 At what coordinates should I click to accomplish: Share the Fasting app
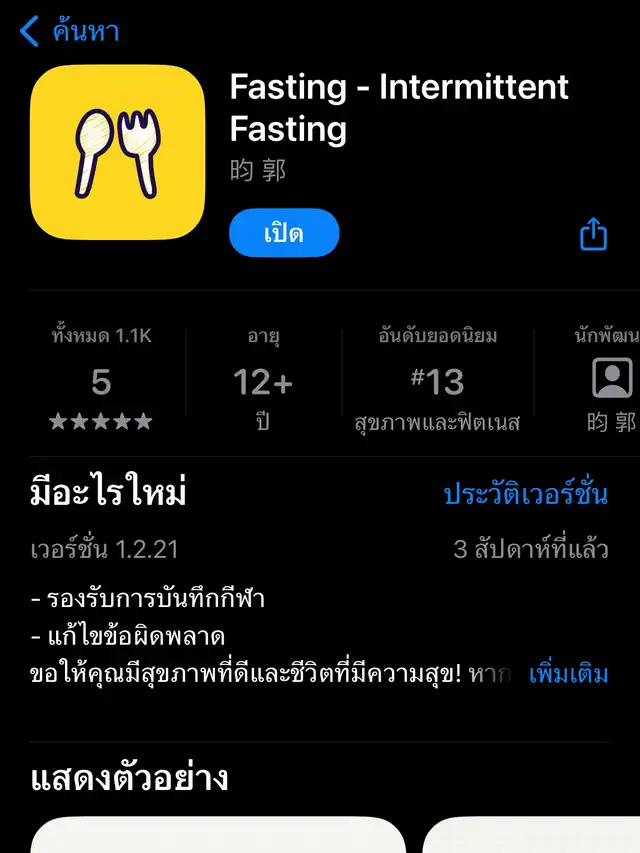[x=594, y=234]
